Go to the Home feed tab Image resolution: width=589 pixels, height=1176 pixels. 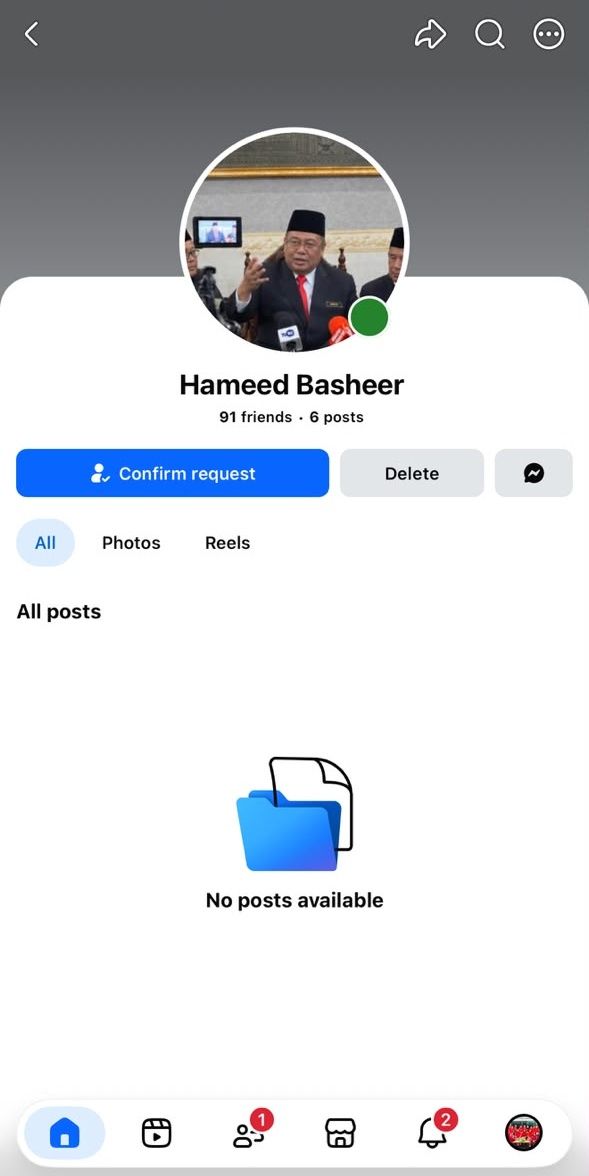coord(65,1132)
